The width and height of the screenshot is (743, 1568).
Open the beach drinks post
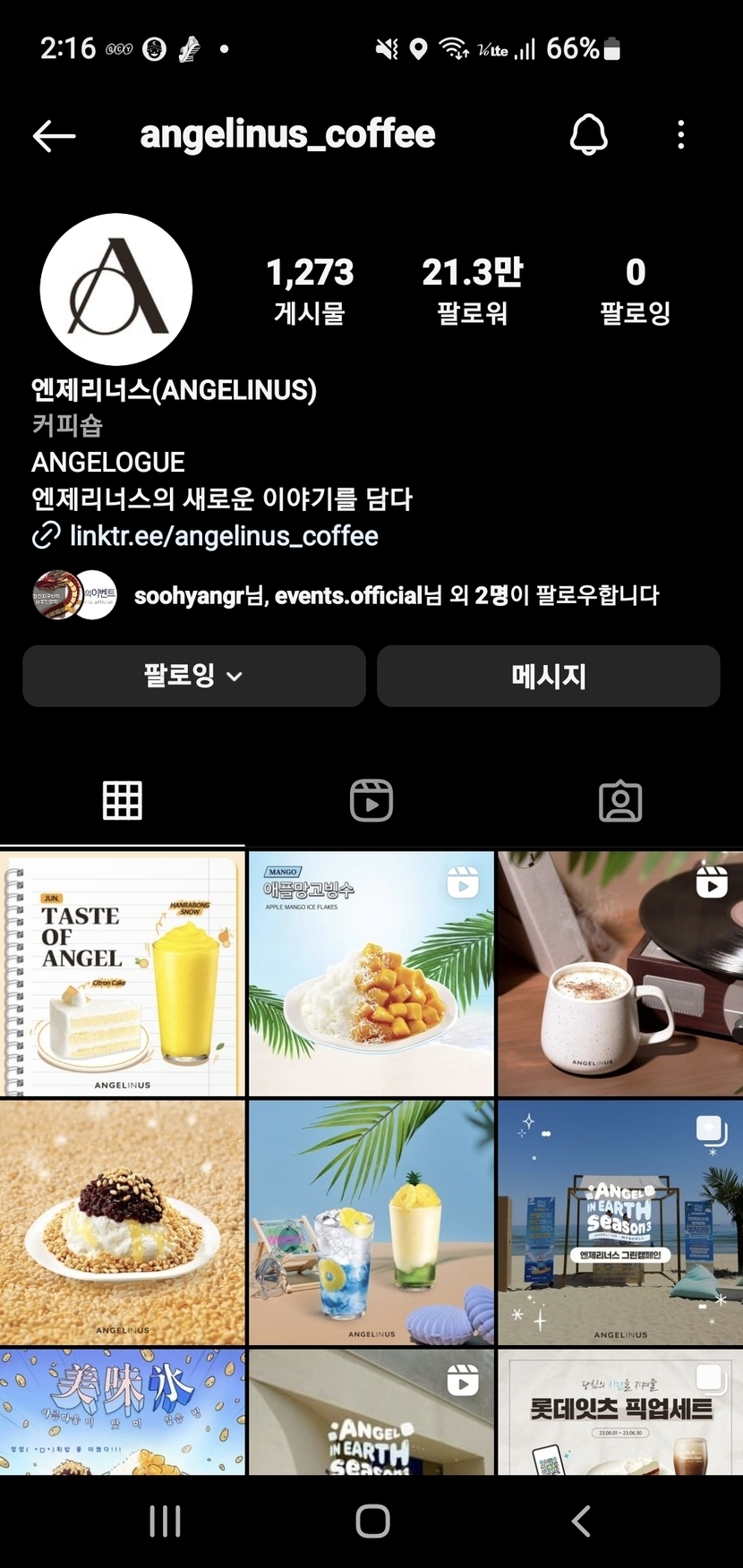coord(371,1223)
